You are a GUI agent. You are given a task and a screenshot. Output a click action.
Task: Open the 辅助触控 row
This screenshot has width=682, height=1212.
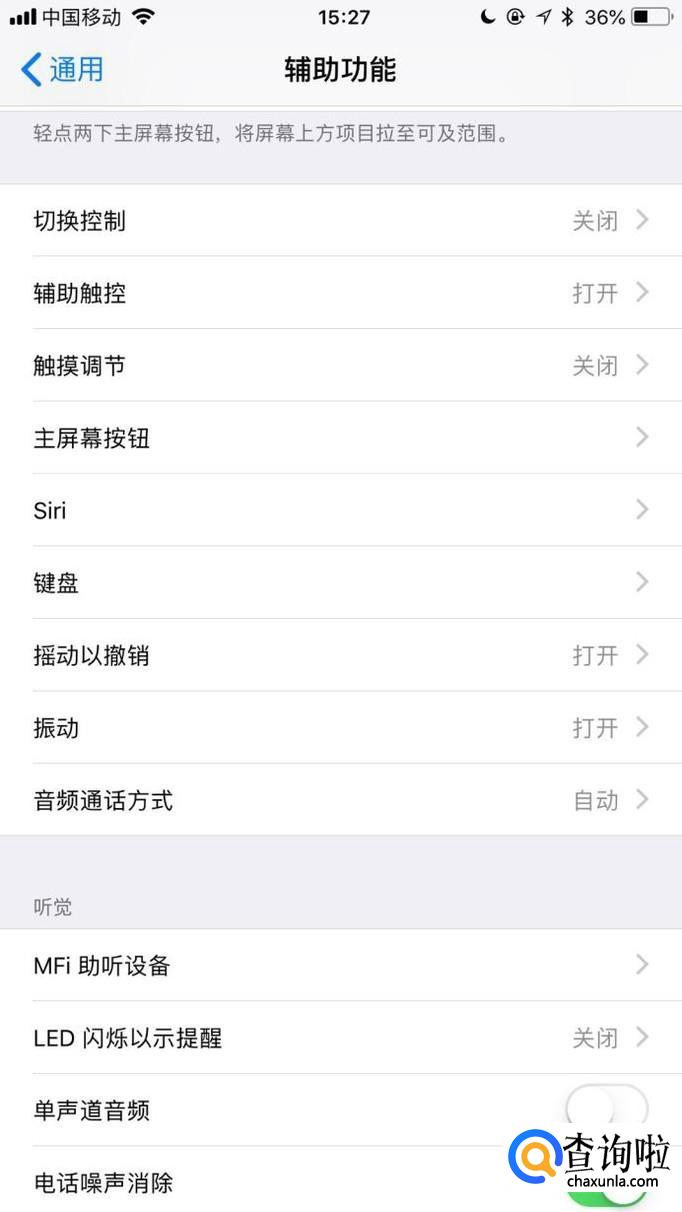tap(340, 293)
